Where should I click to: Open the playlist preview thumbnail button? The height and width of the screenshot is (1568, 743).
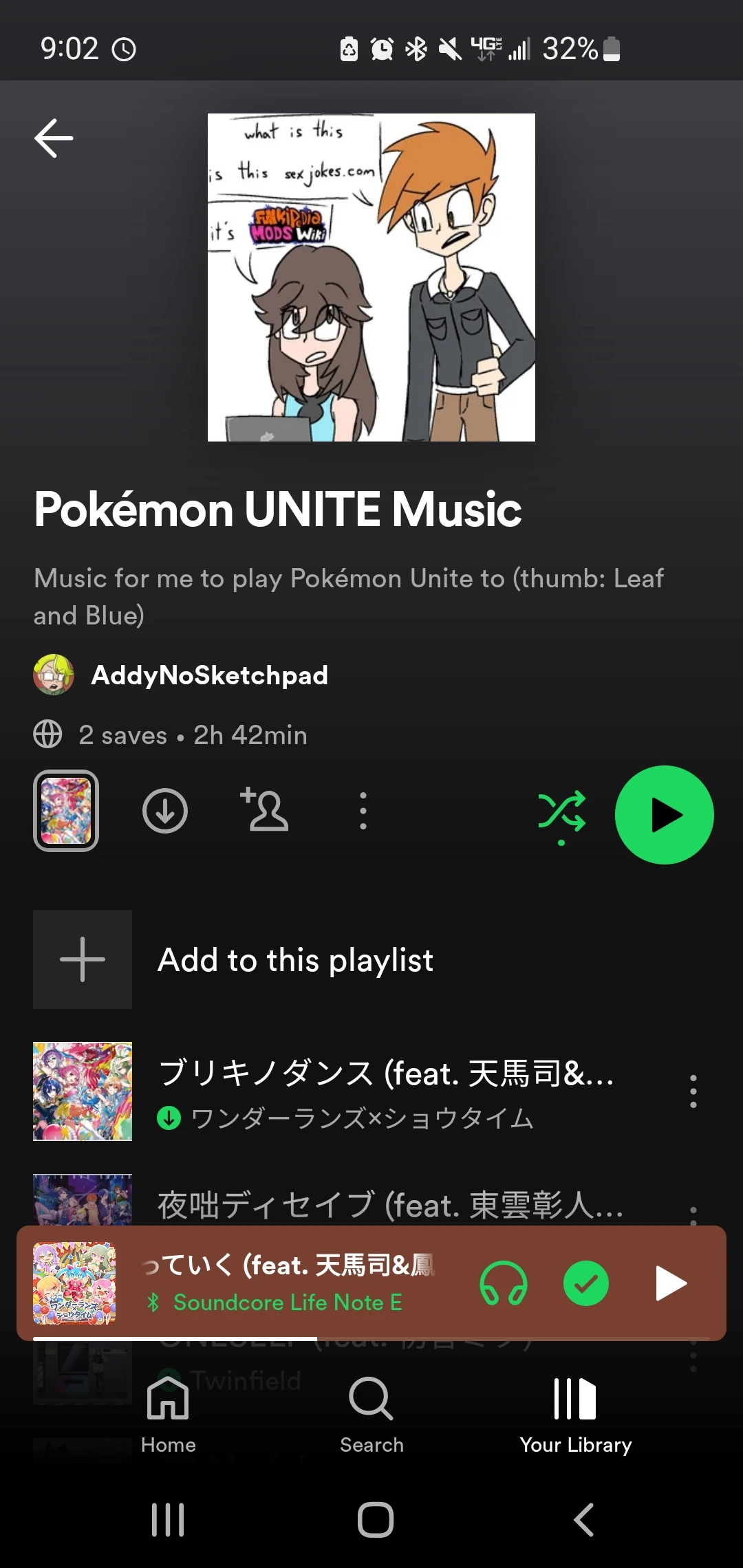click(x=66, y=811)
